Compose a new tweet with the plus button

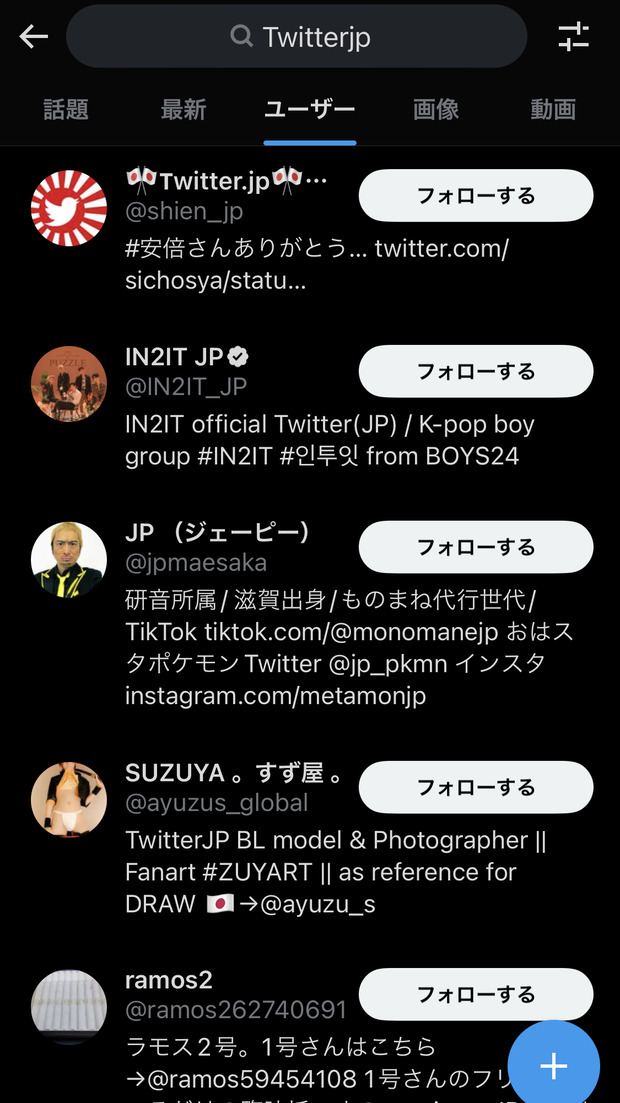554,1066
